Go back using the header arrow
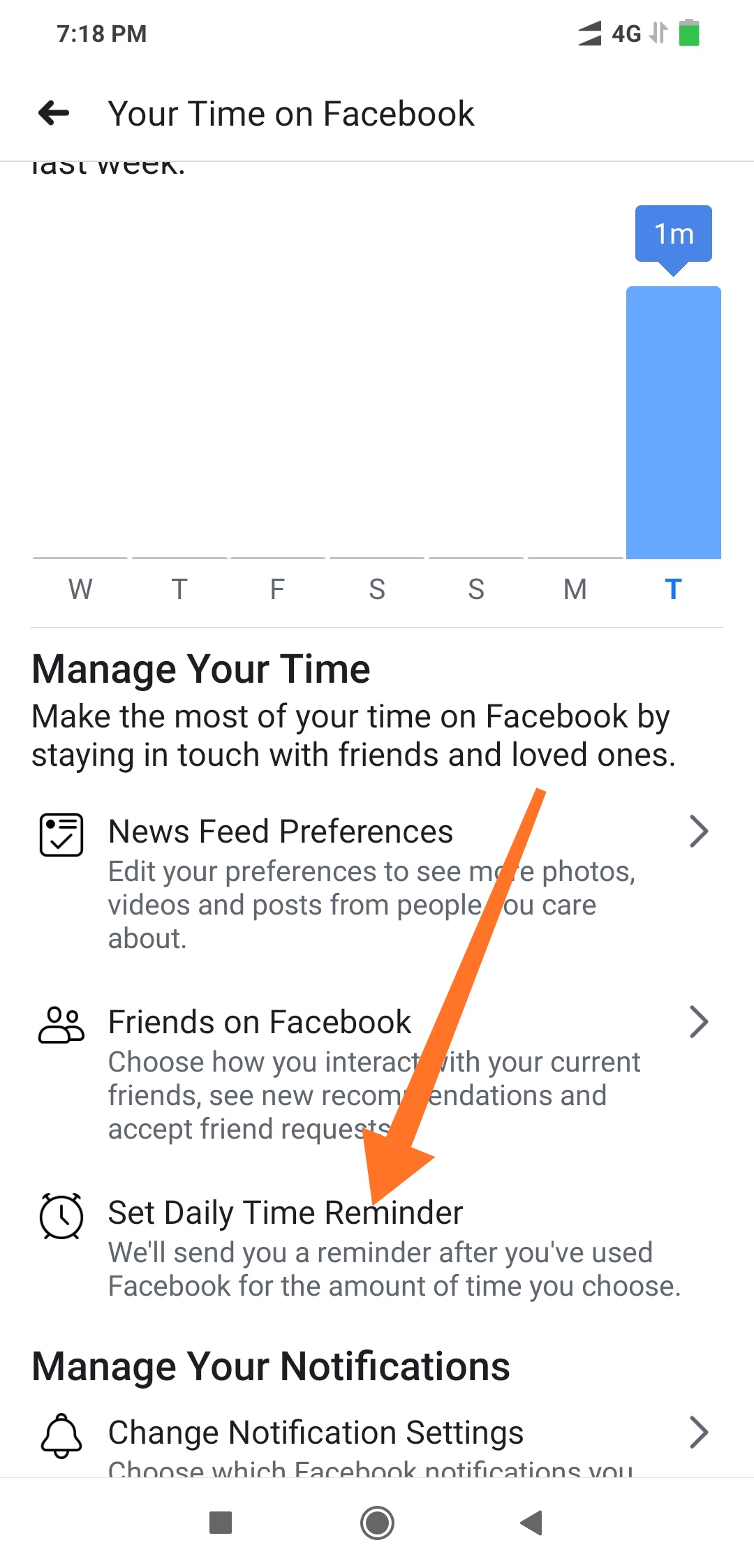 (54, 113)
